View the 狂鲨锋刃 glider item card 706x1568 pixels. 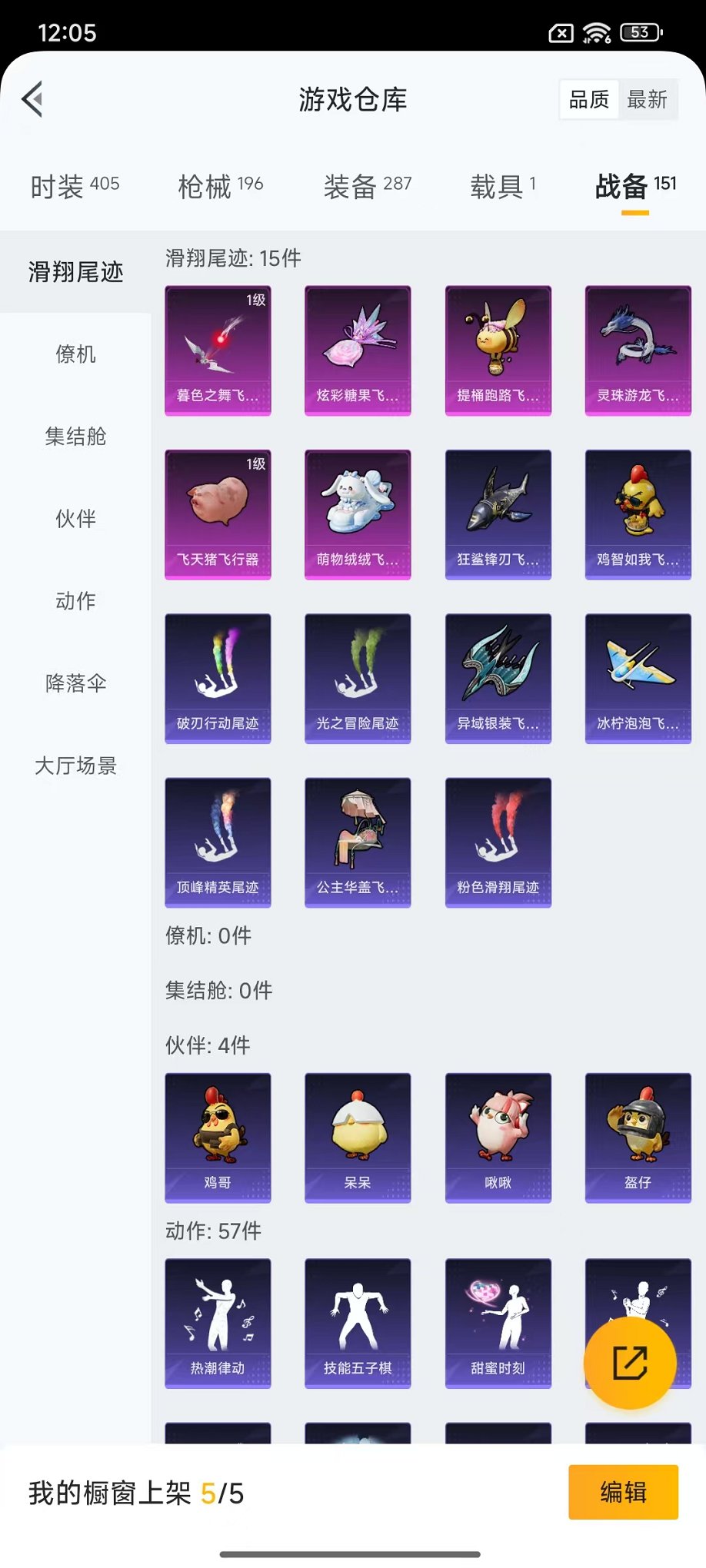pos(498,513)
